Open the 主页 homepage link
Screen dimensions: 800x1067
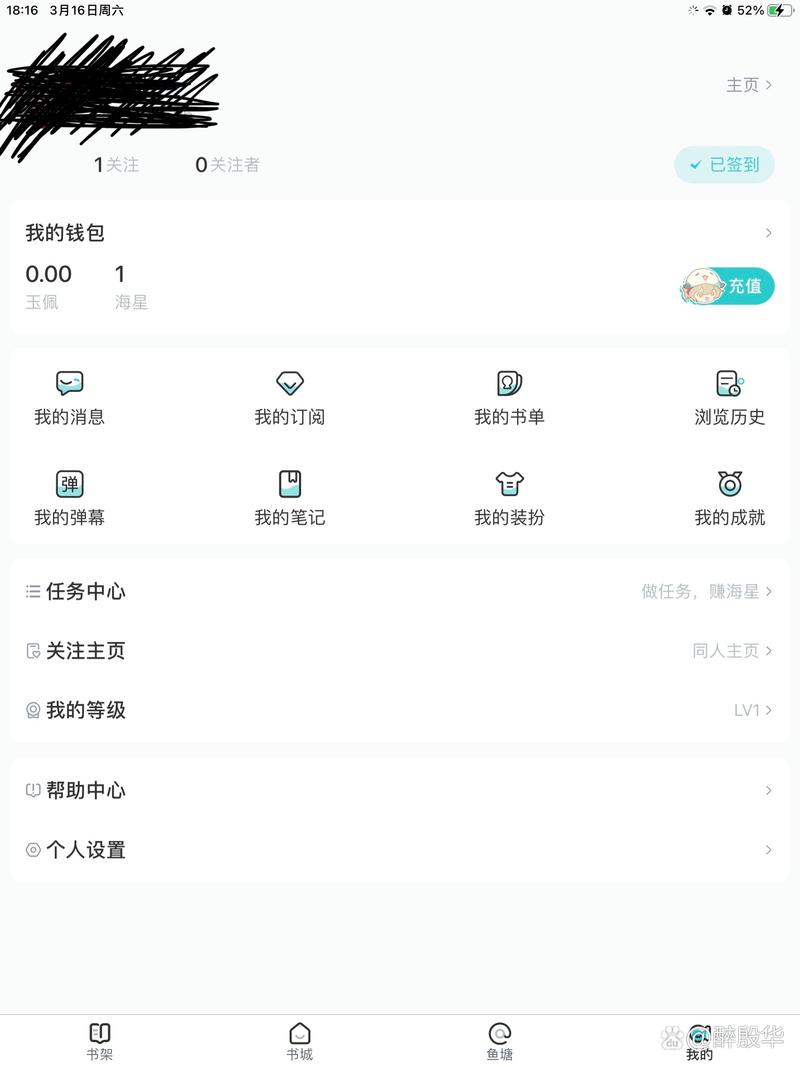[x=744, y=85]
